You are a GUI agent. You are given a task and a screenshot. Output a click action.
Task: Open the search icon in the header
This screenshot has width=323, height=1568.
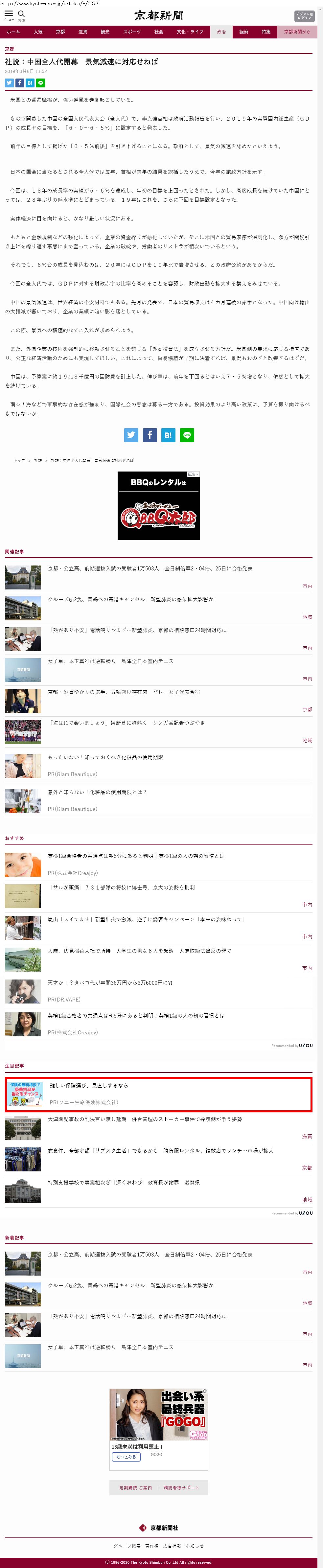tap(21, 14)
